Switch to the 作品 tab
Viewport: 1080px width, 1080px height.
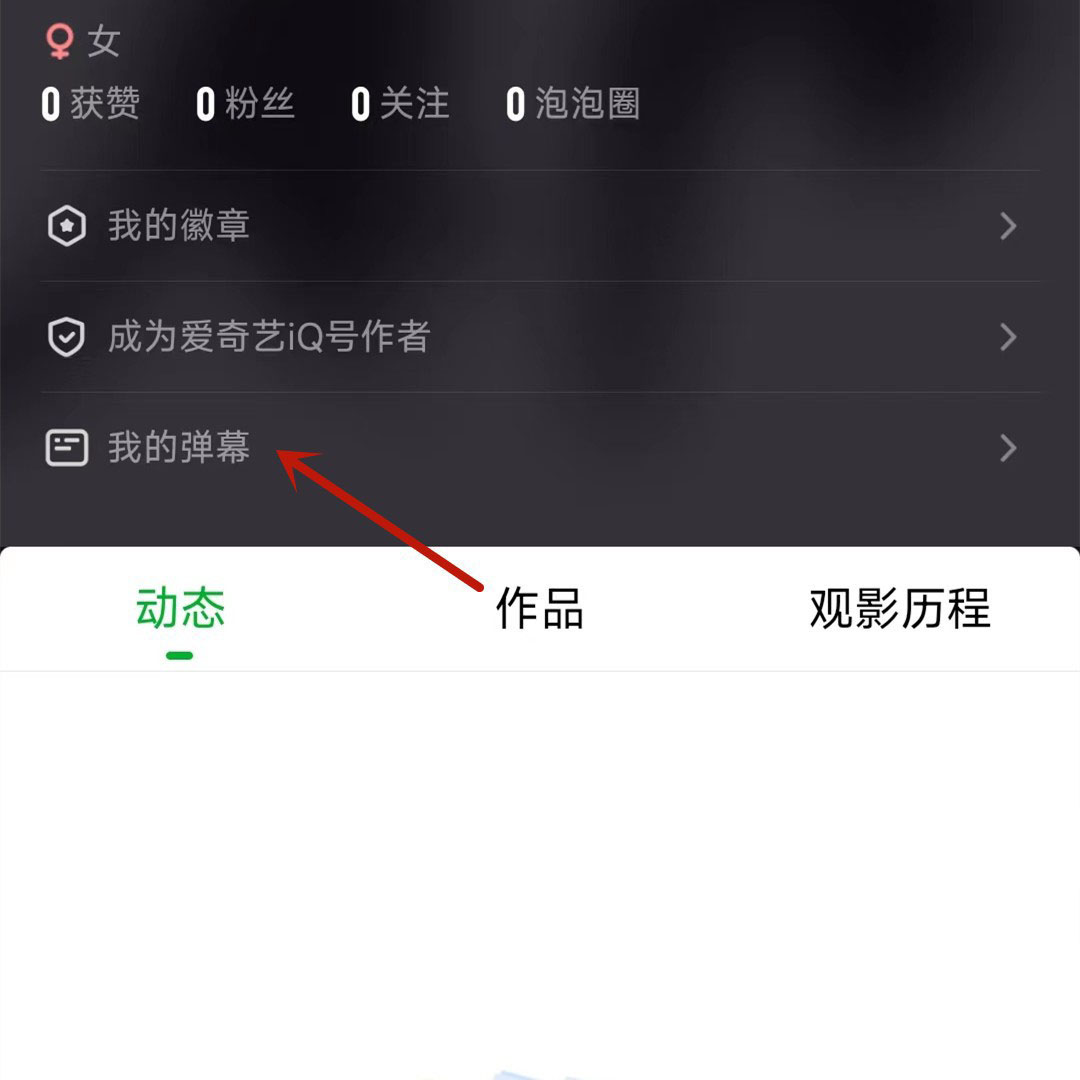coord(540,608)
